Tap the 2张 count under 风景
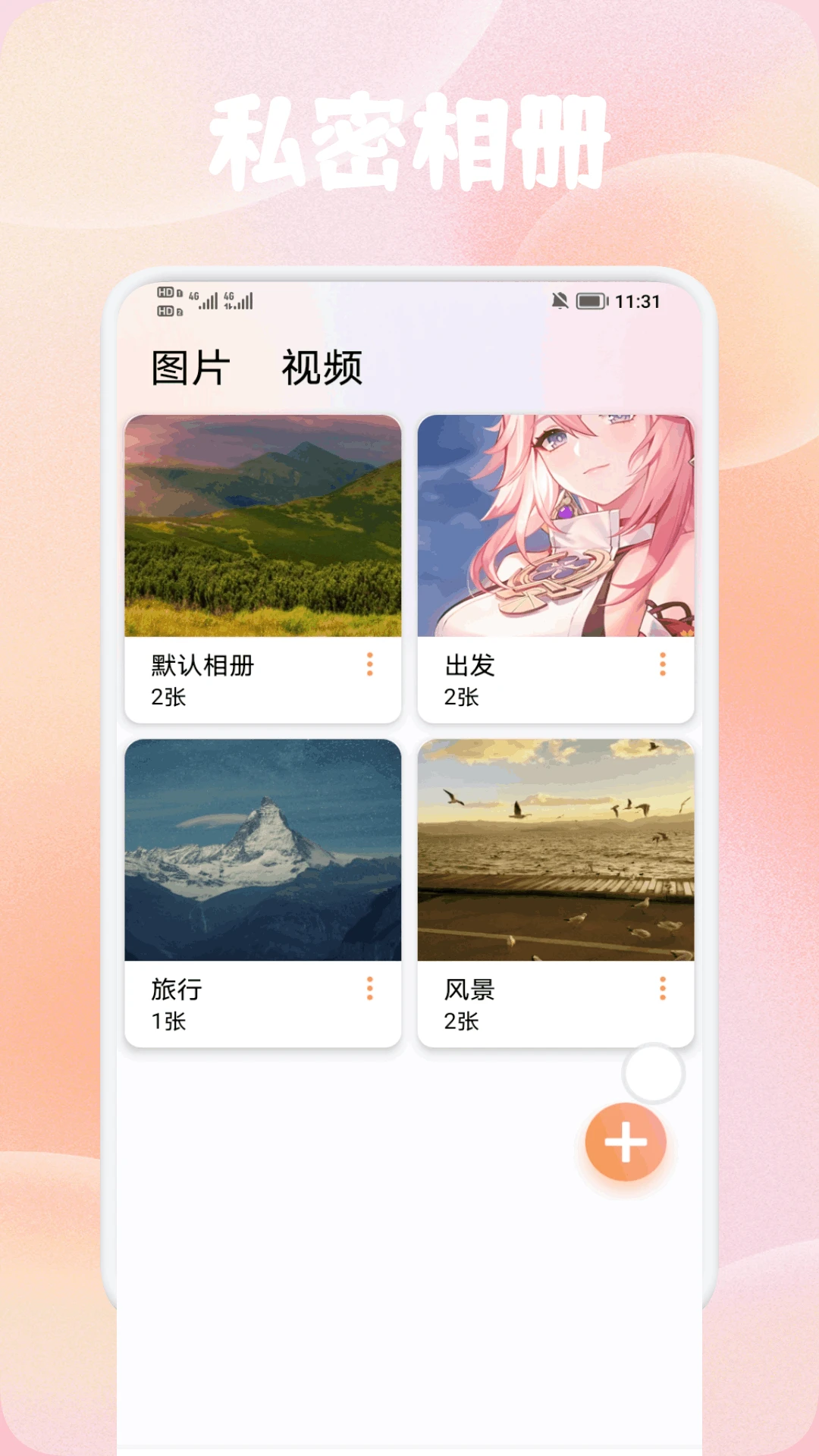Screen dimensions: 819x1456 pos(461,1021)
